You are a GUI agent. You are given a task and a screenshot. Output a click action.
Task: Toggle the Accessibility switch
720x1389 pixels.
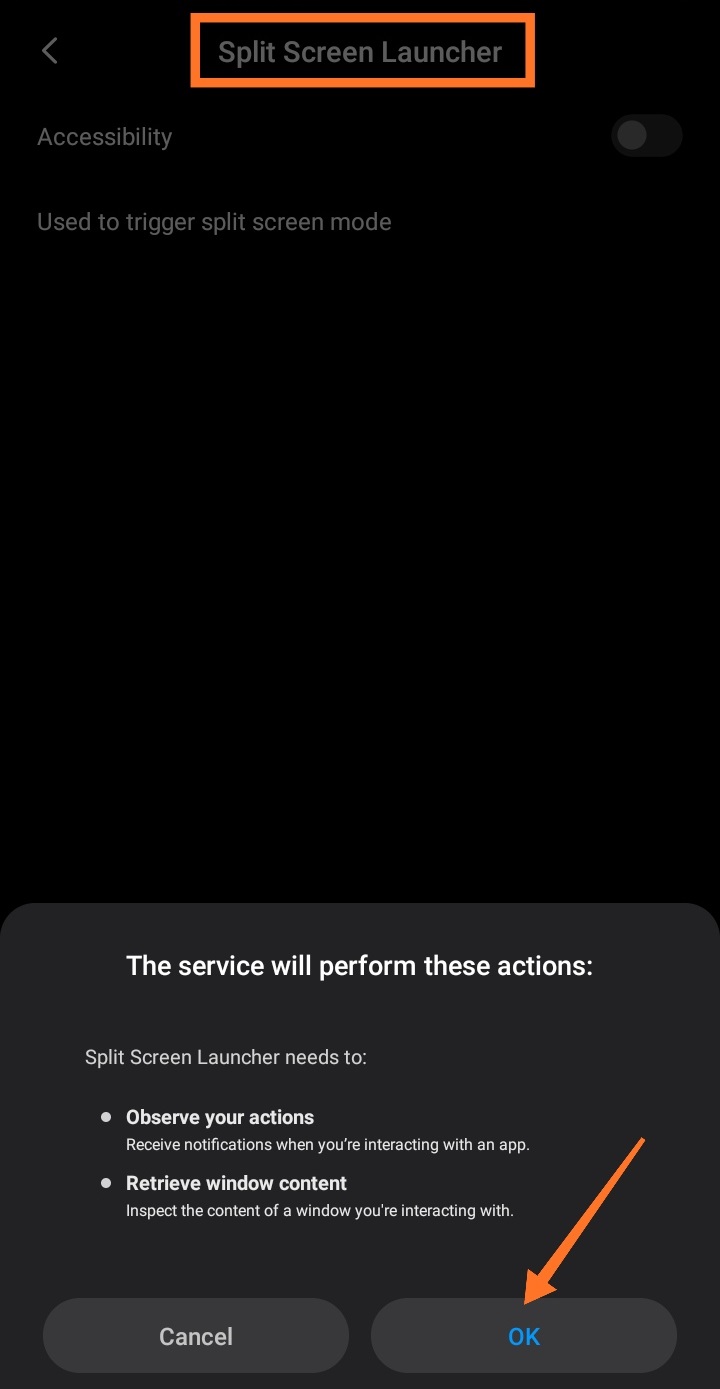point(646,136)
